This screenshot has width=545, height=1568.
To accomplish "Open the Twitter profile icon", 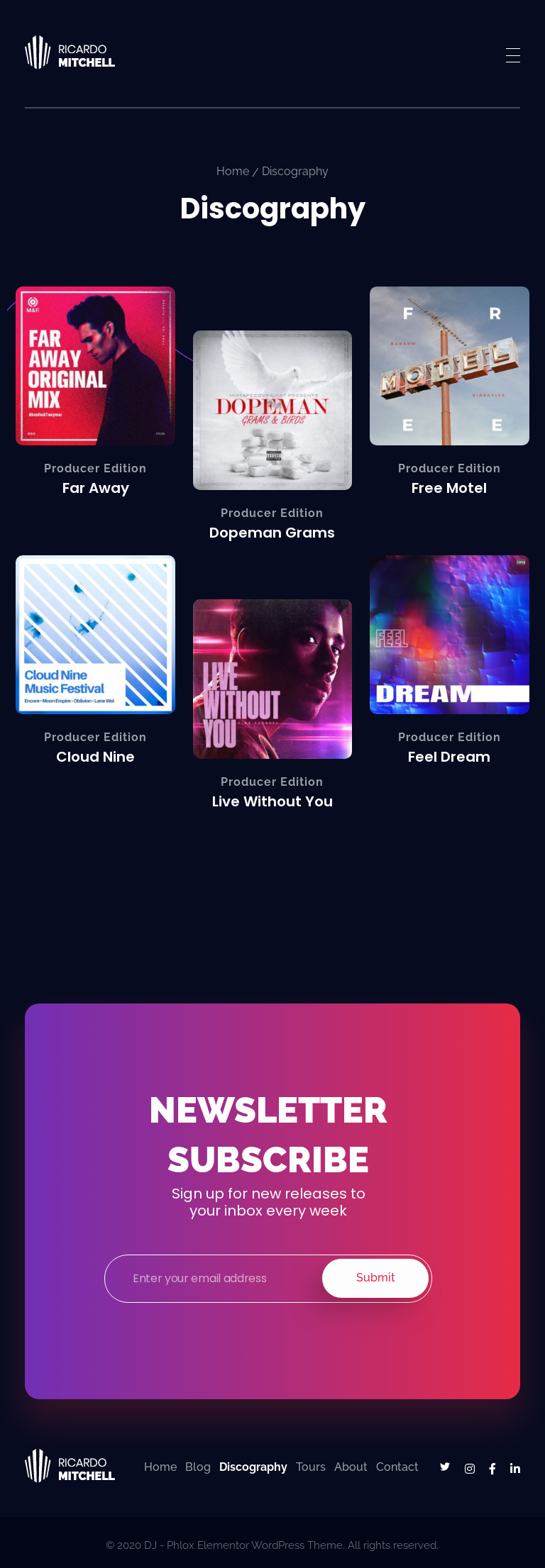I will click(445, 1467).
